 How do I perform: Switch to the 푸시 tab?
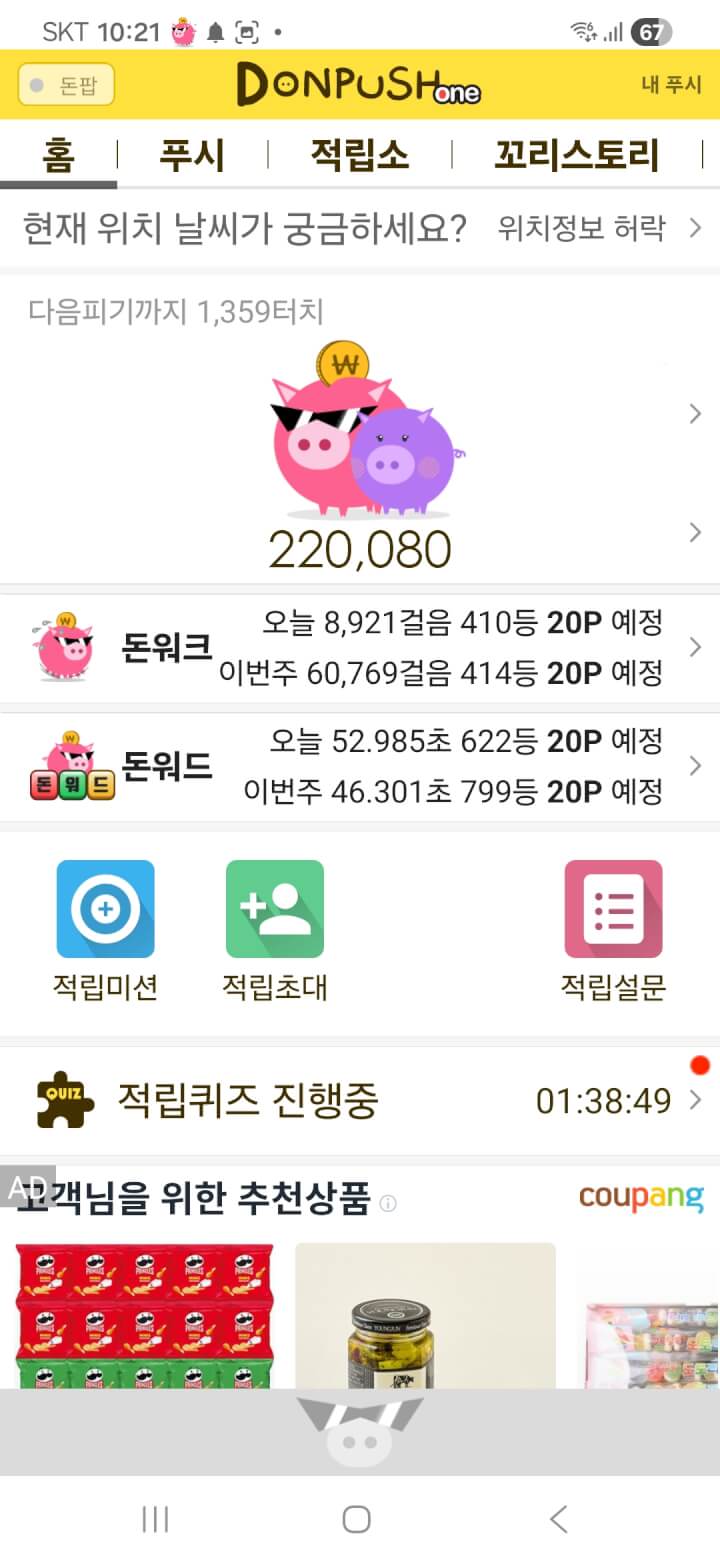[x=192, y=155]
